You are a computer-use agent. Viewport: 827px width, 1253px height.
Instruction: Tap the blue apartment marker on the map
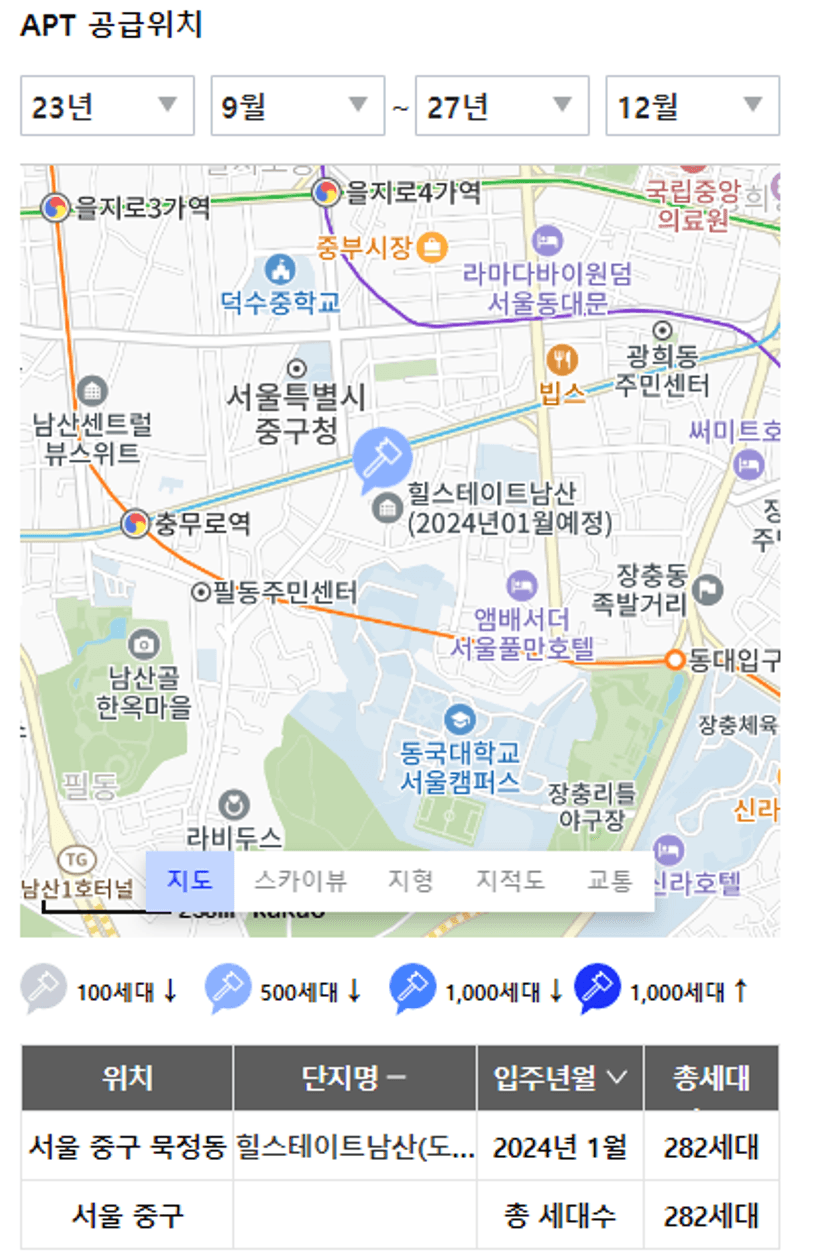pos(382,459)
